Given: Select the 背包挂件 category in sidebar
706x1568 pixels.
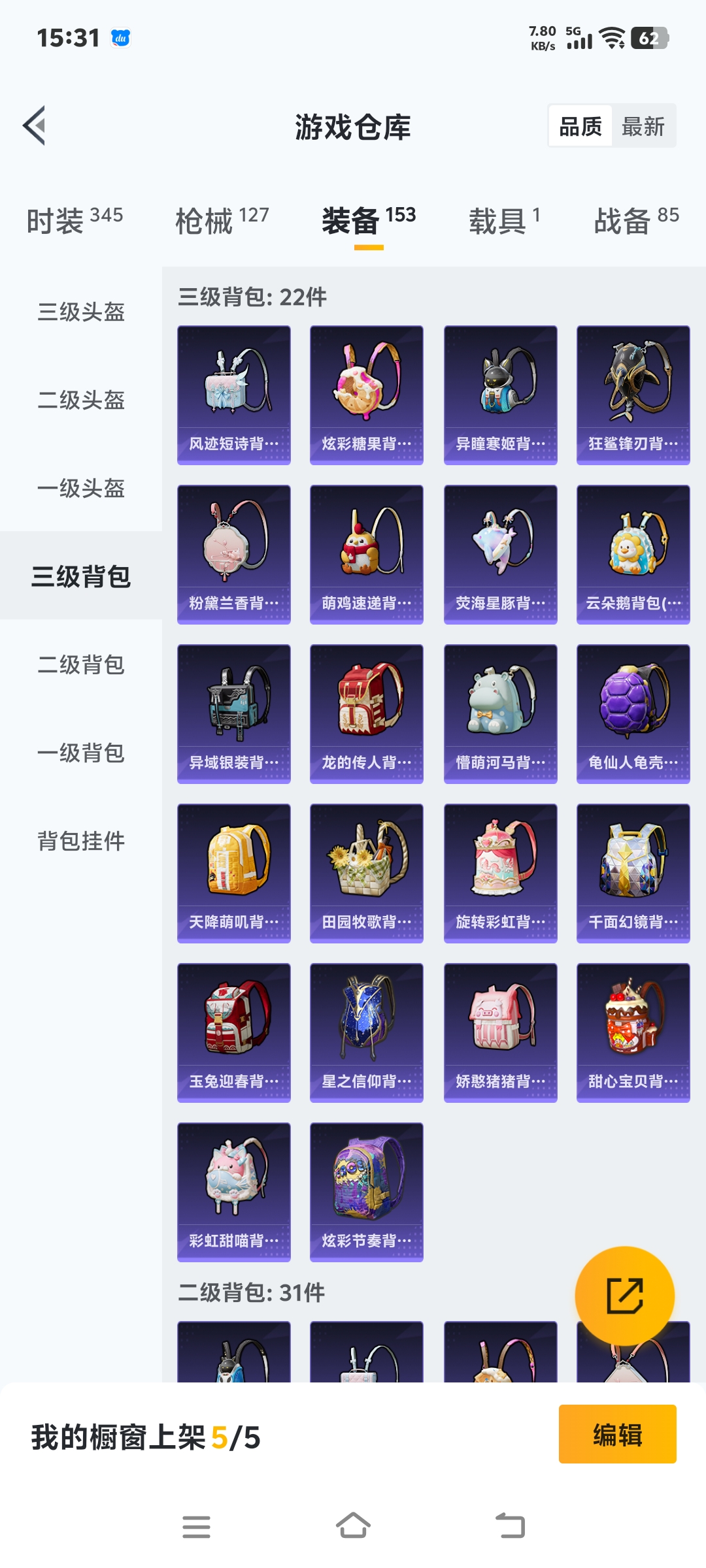Looking at the screenshot, I should (x=80, y=843).
